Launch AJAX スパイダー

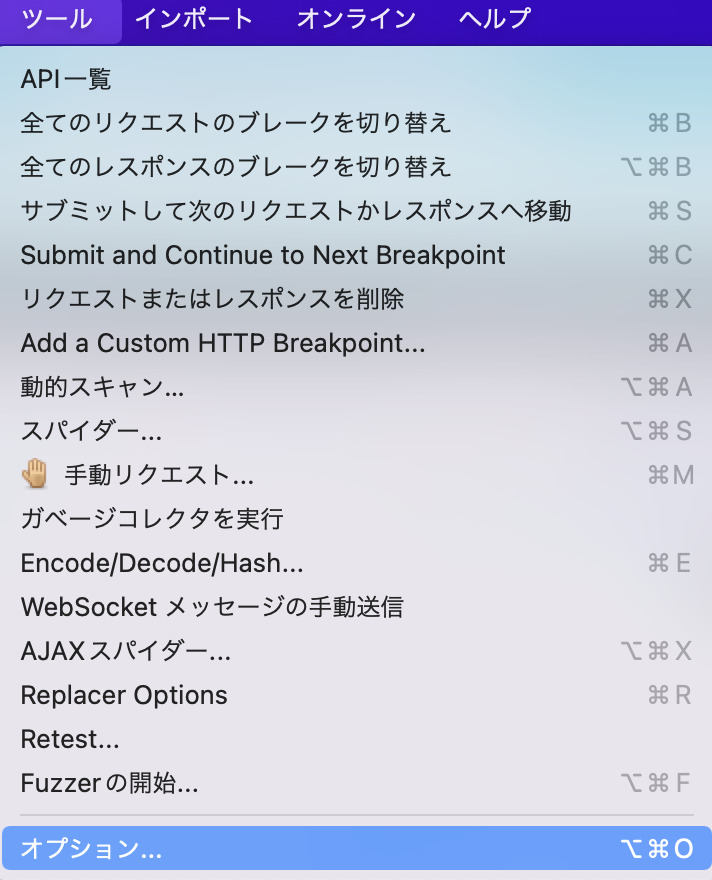coord(356,651)
